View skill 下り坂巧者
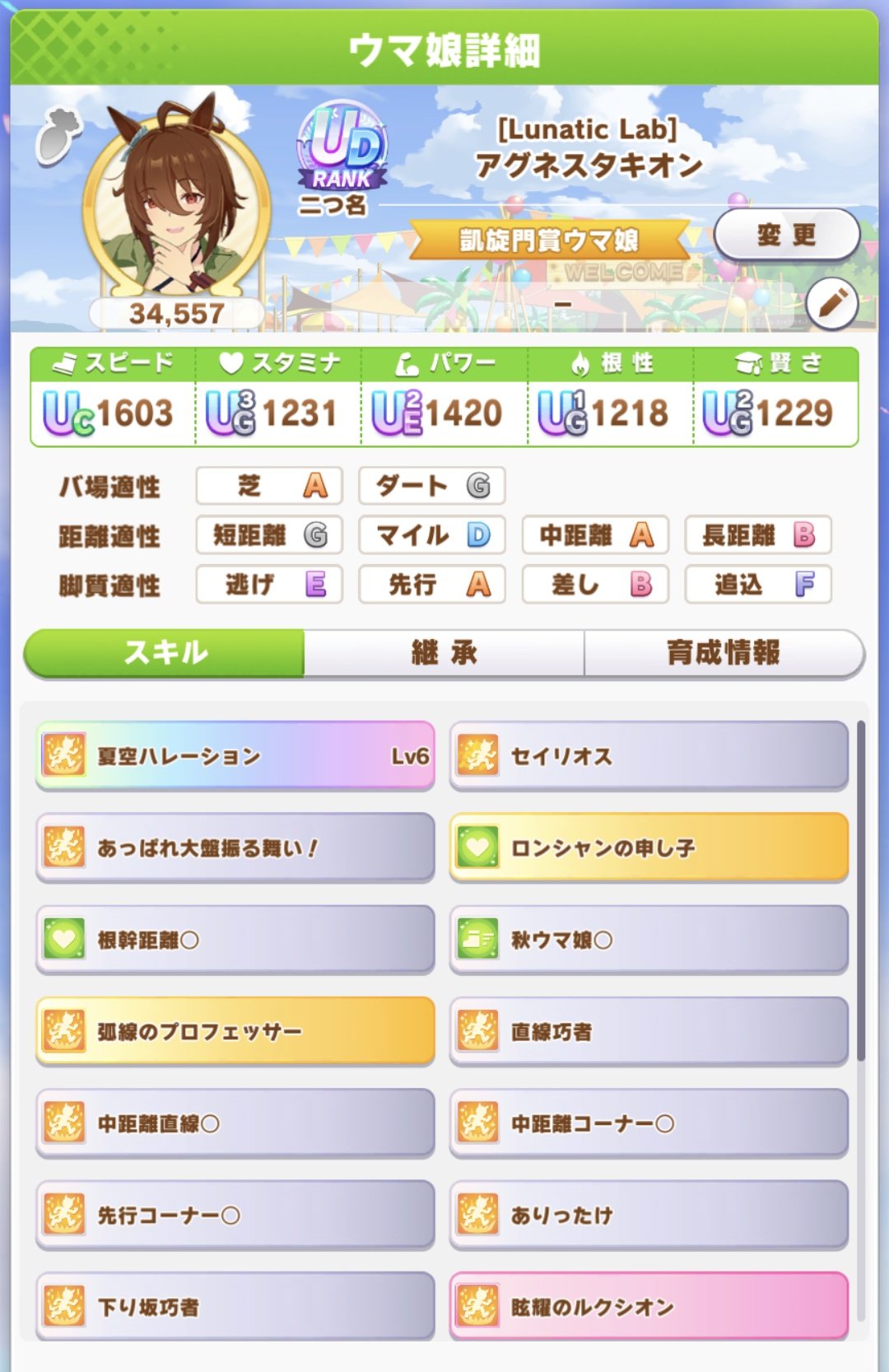The width and height of the screenshot is (889, 1372). [235, 1306]
